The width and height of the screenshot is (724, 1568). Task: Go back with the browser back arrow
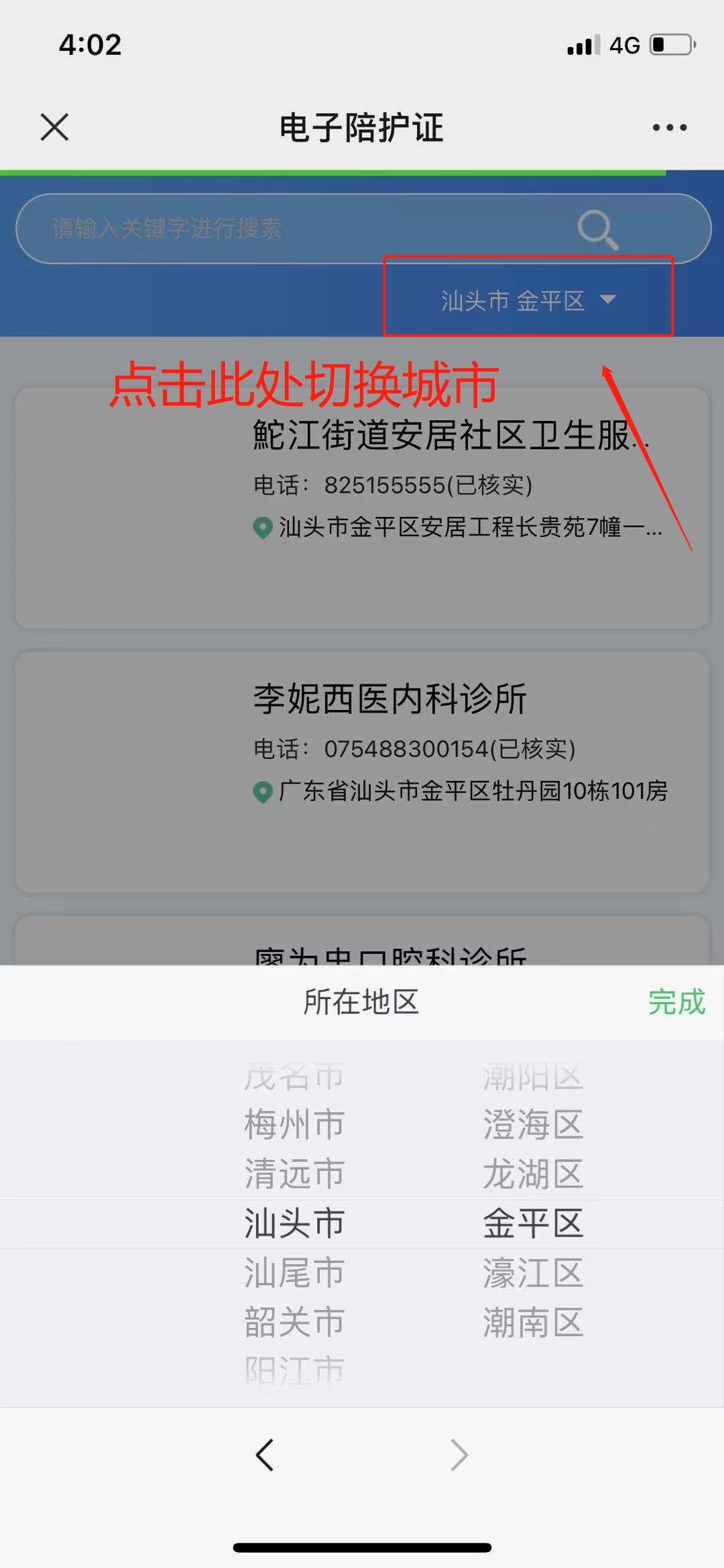coord(265,1455)
